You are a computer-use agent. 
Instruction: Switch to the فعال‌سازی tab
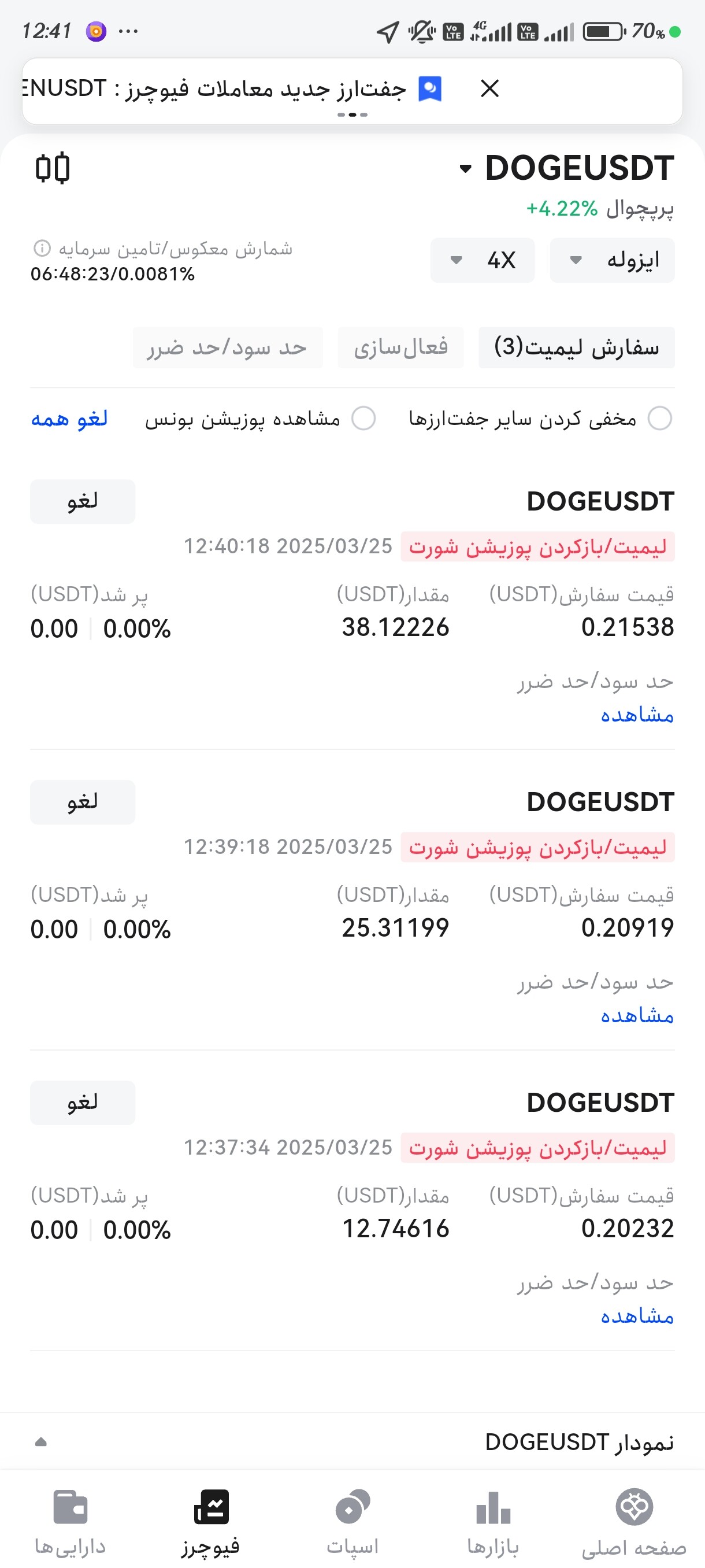tap(401, 347)
